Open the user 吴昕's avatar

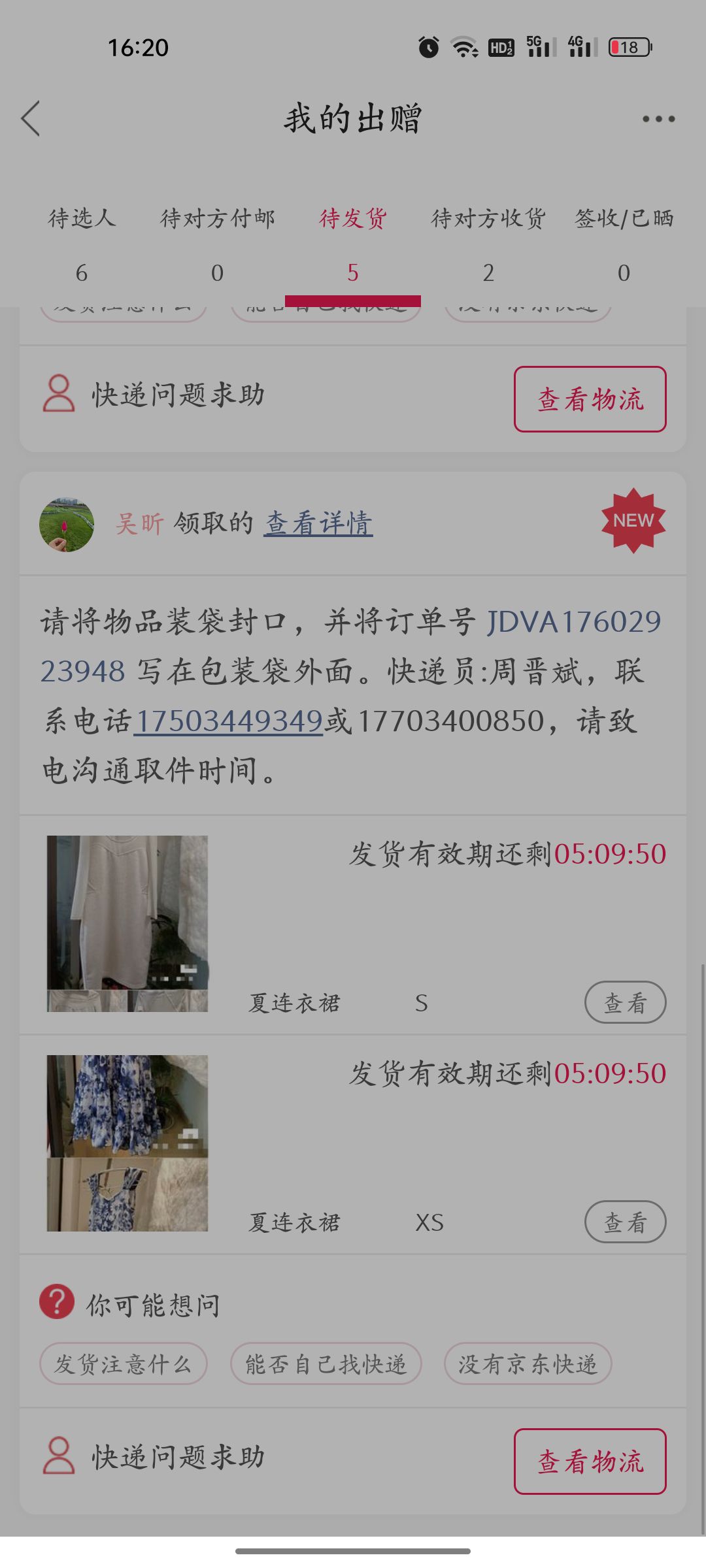[67, 525]
